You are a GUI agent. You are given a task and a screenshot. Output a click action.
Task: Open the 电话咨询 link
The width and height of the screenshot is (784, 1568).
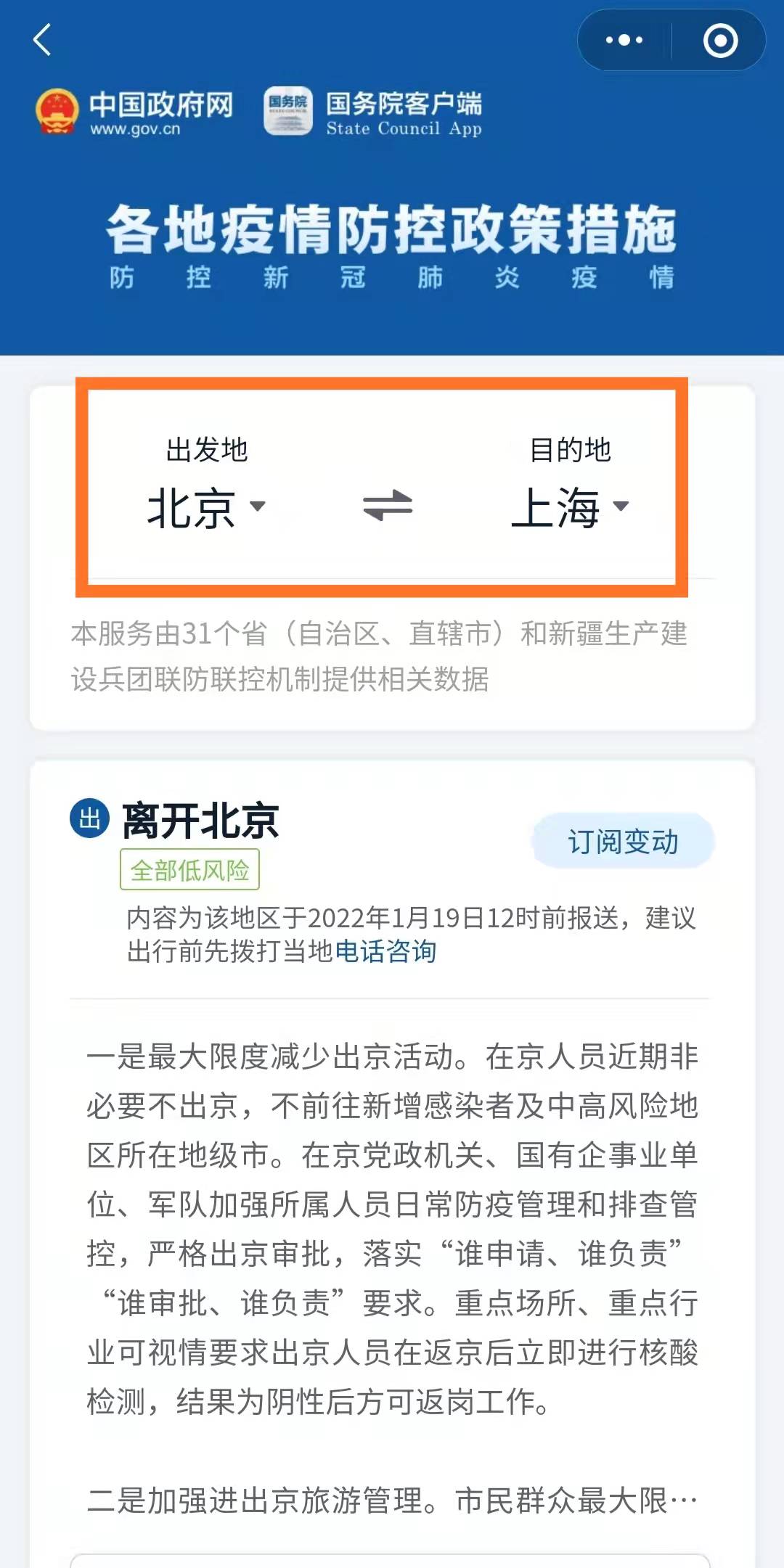coord(385,951)
